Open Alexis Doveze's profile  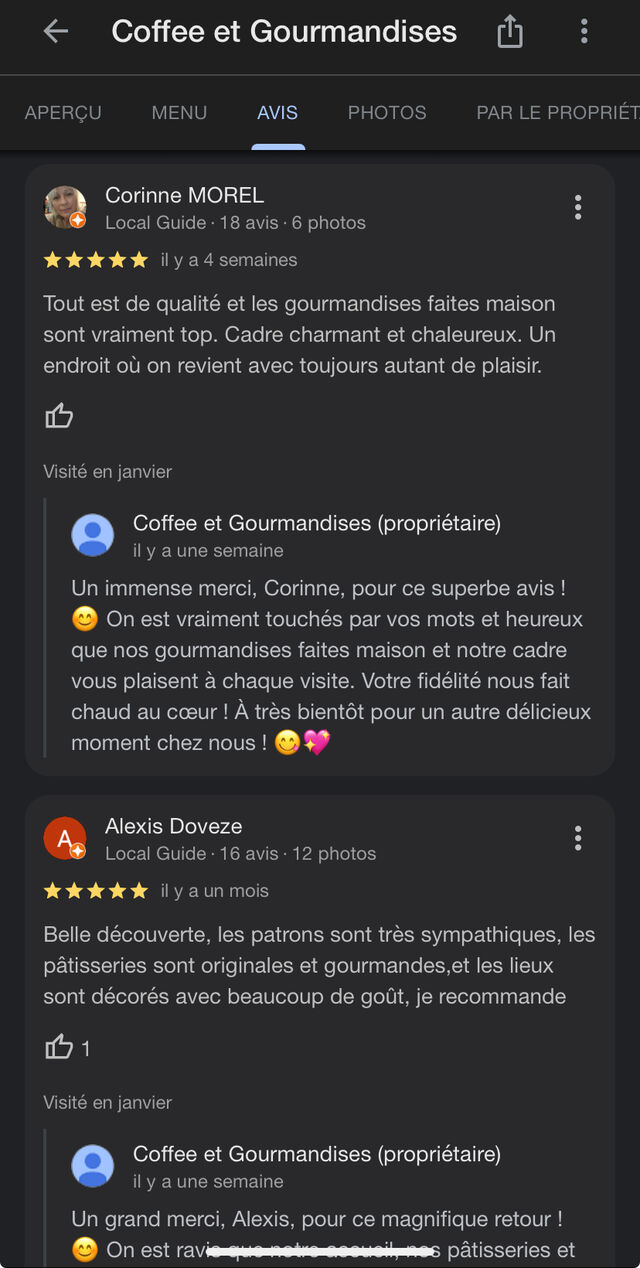[173, 826]
